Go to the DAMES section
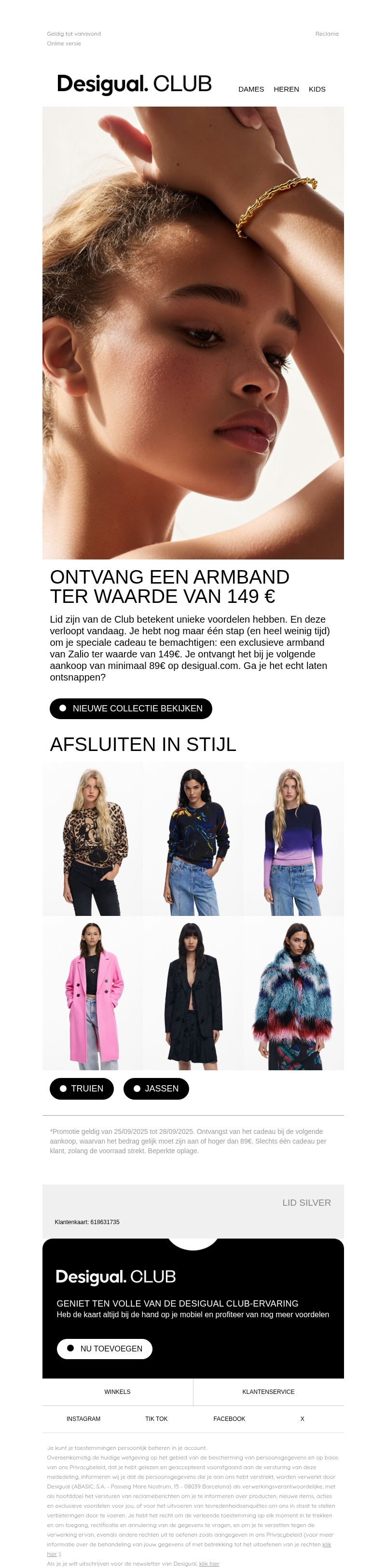Screen dimensions: 386x1568 click(251, 89)
